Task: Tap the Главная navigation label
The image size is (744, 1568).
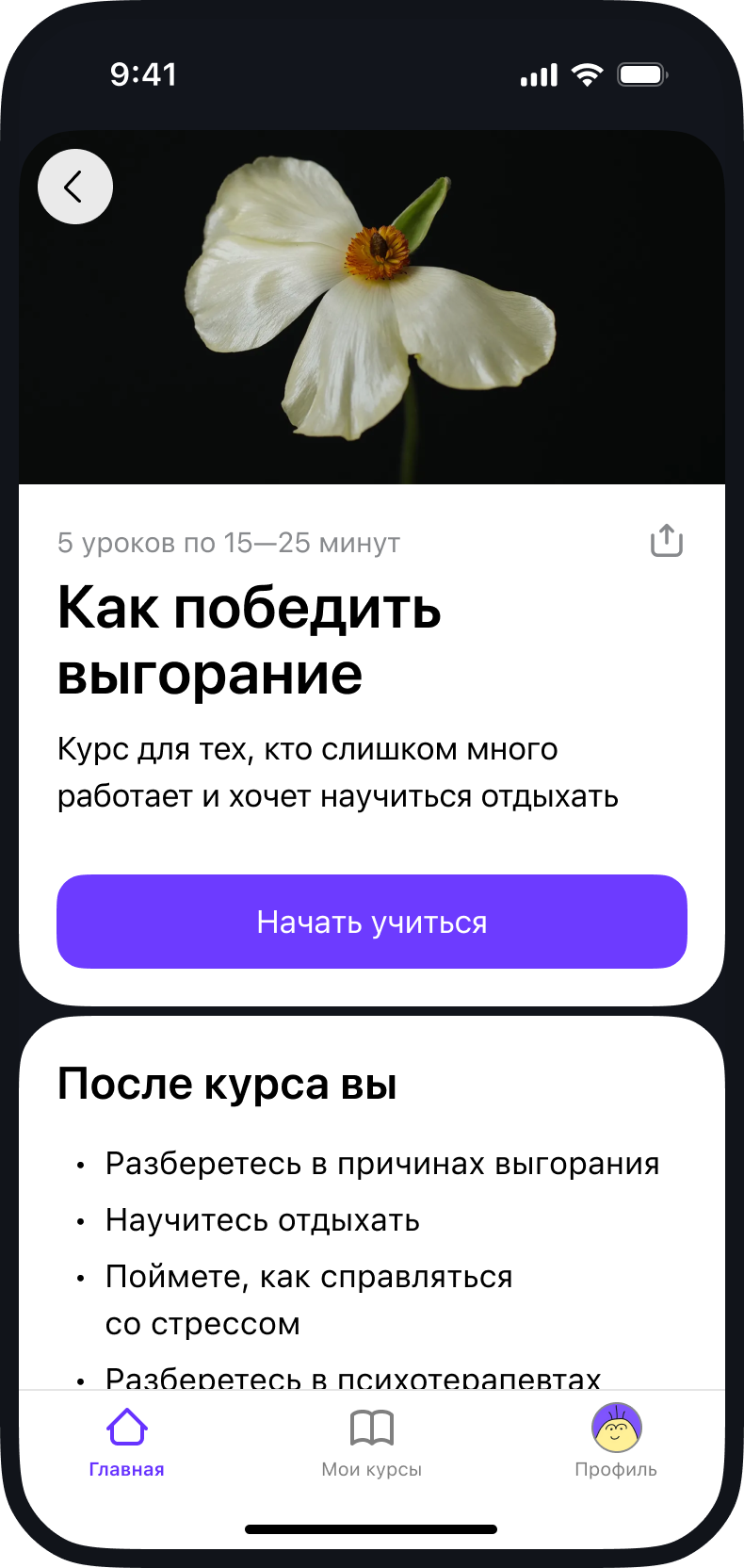Action: 127,1469
